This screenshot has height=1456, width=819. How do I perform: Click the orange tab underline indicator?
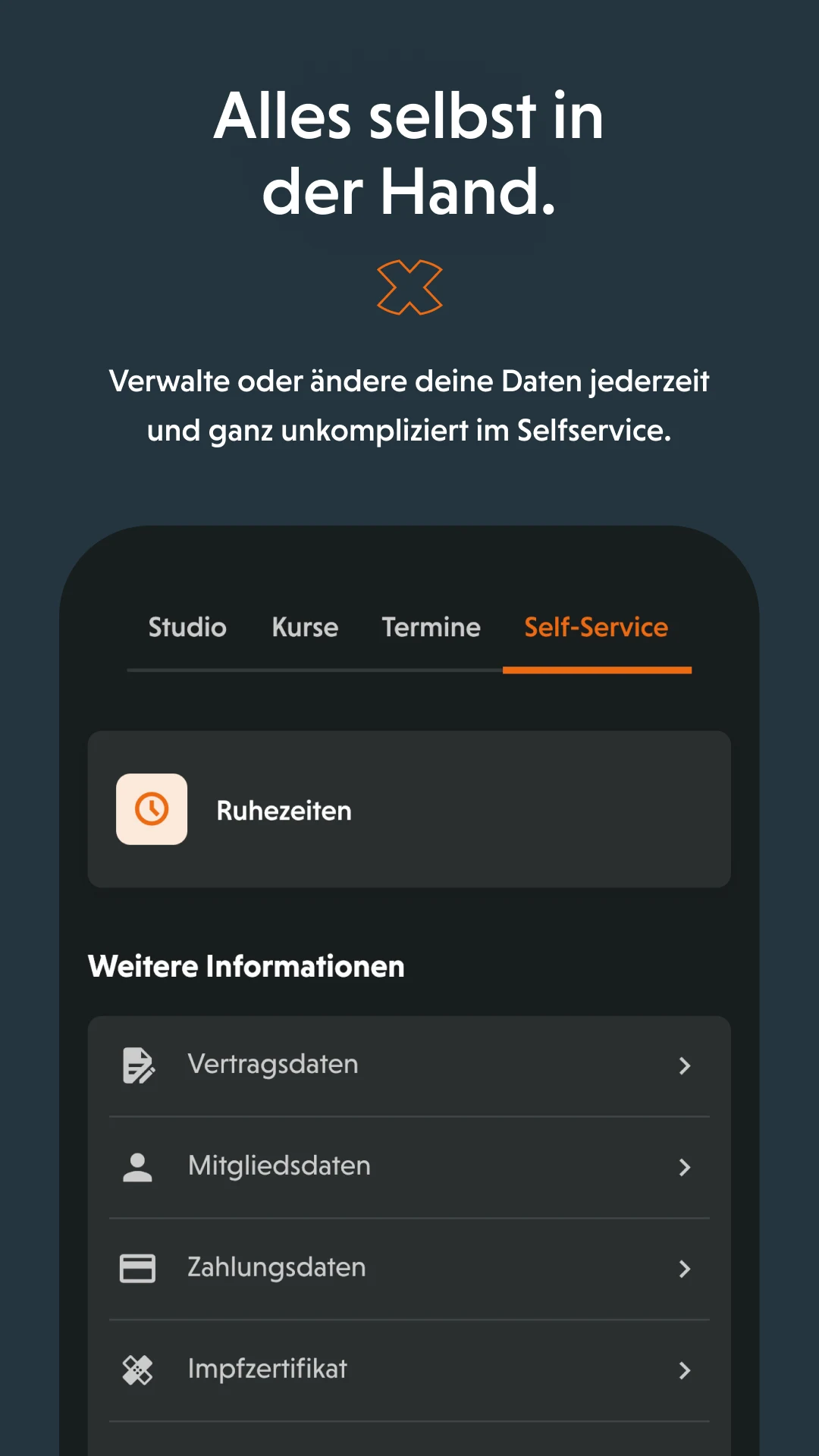click(598, 672)
